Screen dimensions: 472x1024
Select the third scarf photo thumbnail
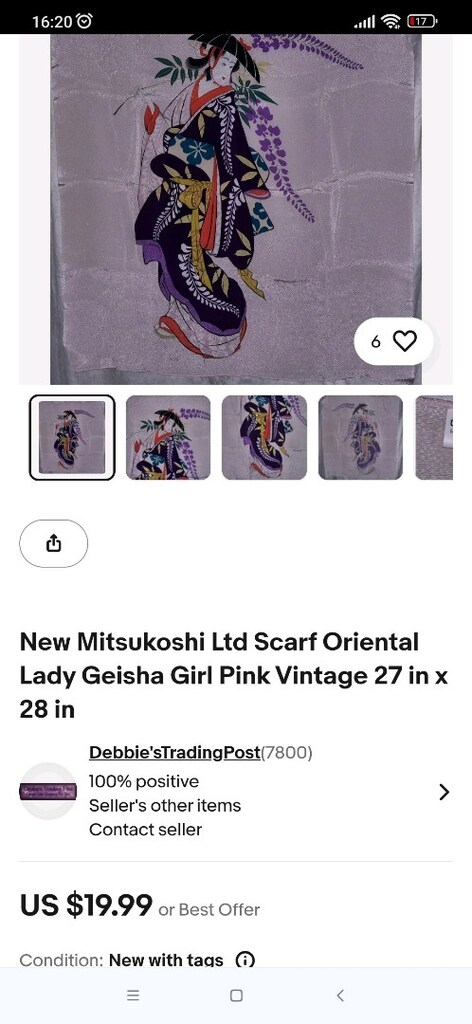[x=264, y=438]
